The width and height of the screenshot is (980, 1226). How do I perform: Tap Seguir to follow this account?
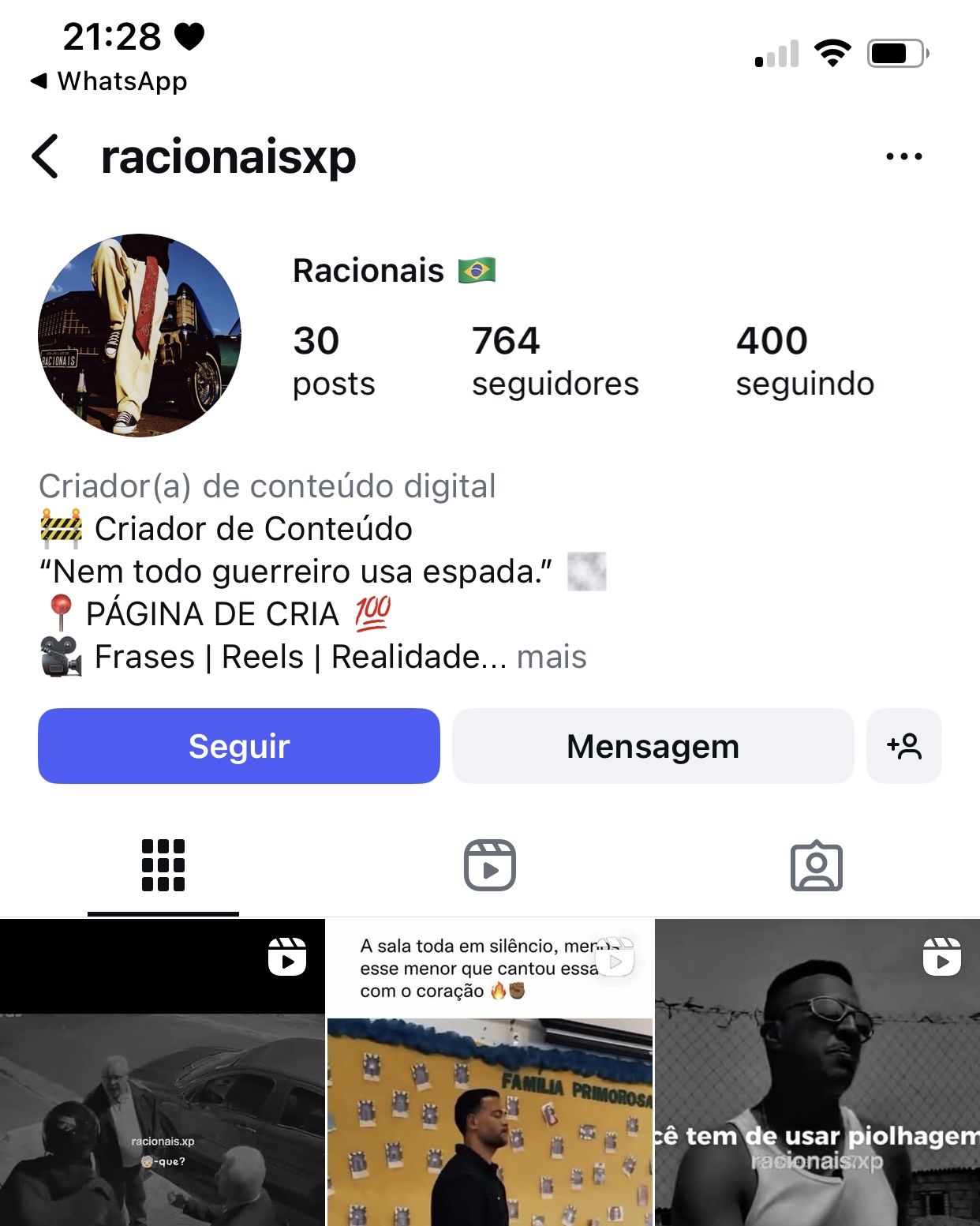(239, 746)
